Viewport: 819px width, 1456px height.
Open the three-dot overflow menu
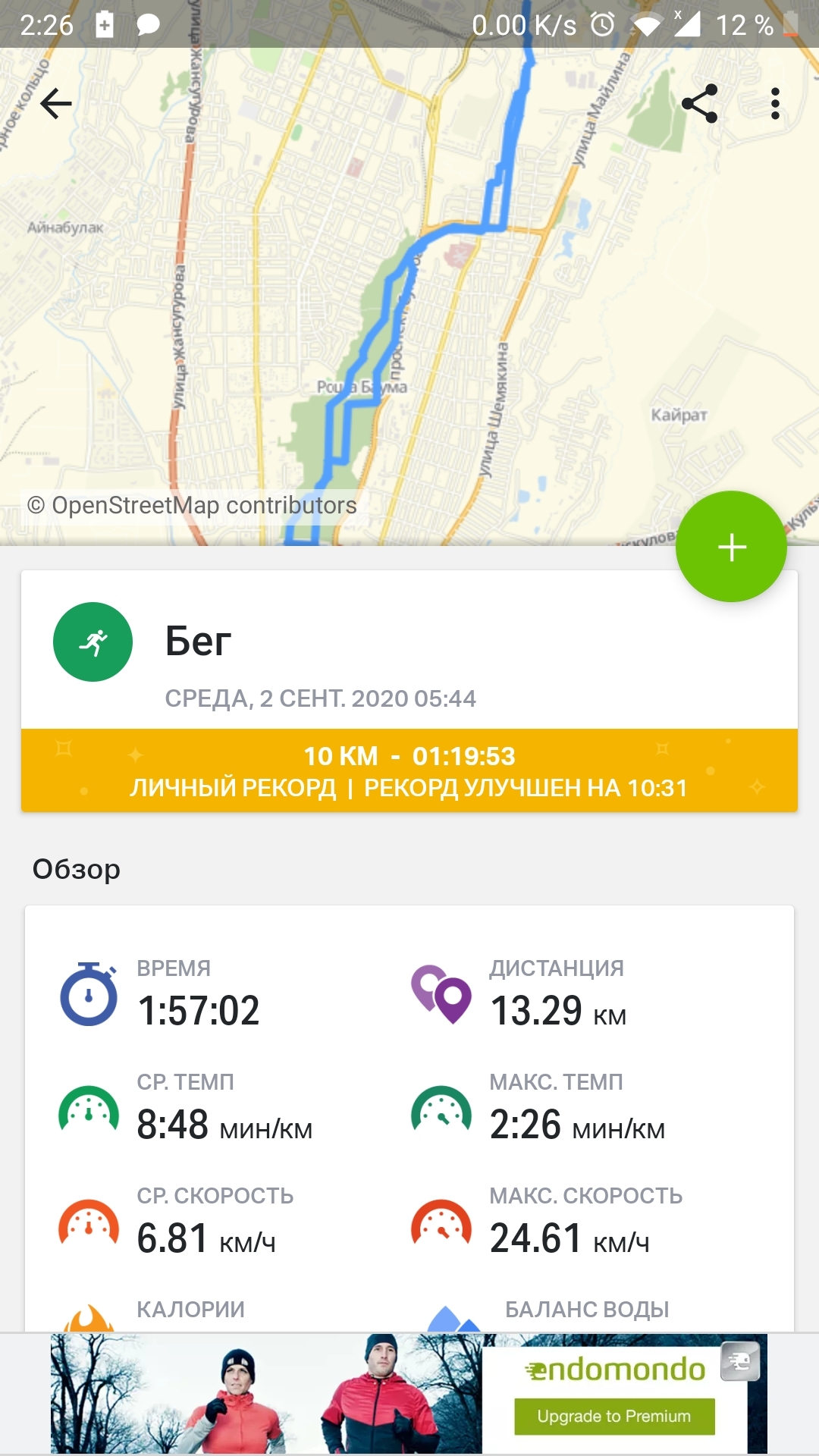coord(774,104)
